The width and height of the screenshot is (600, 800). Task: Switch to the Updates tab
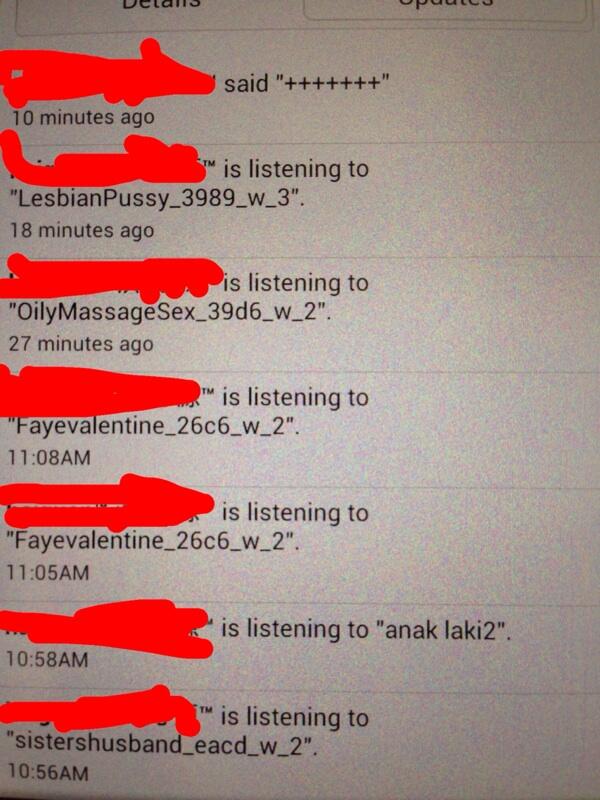[445, 5]
